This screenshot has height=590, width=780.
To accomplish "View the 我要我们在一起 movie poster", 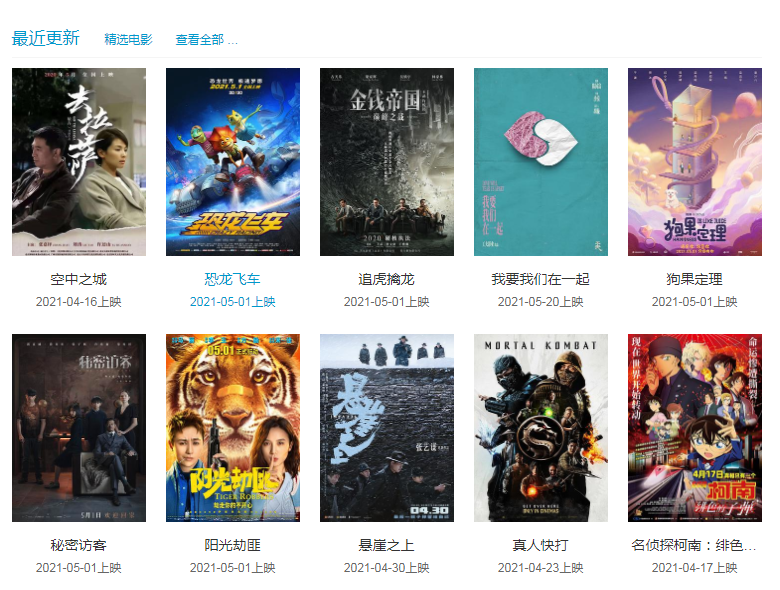I will coord(541,162).
